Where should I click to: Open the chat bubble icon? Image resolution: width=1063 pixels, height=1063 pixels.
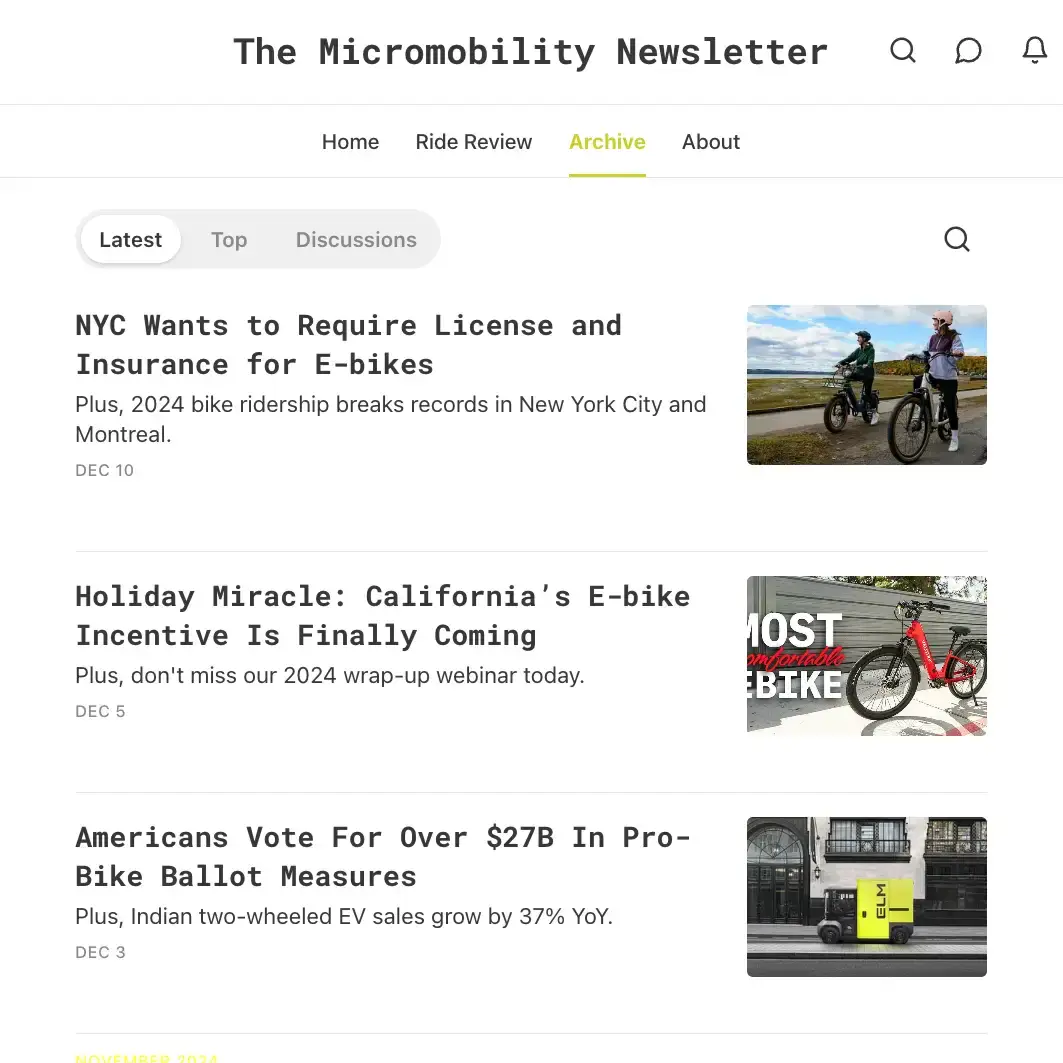pyautogui.click(x=968, y=51)
